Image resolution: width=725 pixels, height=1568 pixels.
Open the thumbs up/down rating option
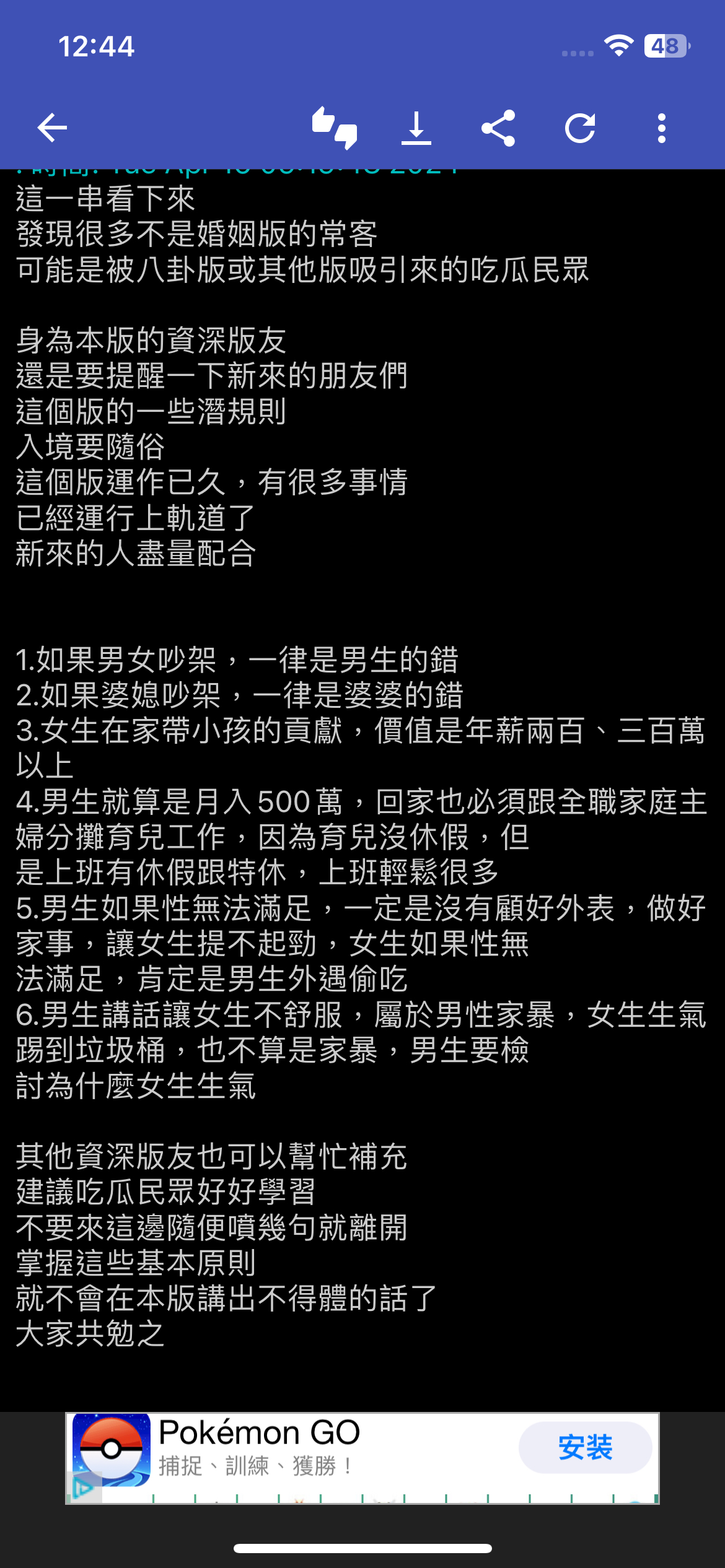pos(335,128)
